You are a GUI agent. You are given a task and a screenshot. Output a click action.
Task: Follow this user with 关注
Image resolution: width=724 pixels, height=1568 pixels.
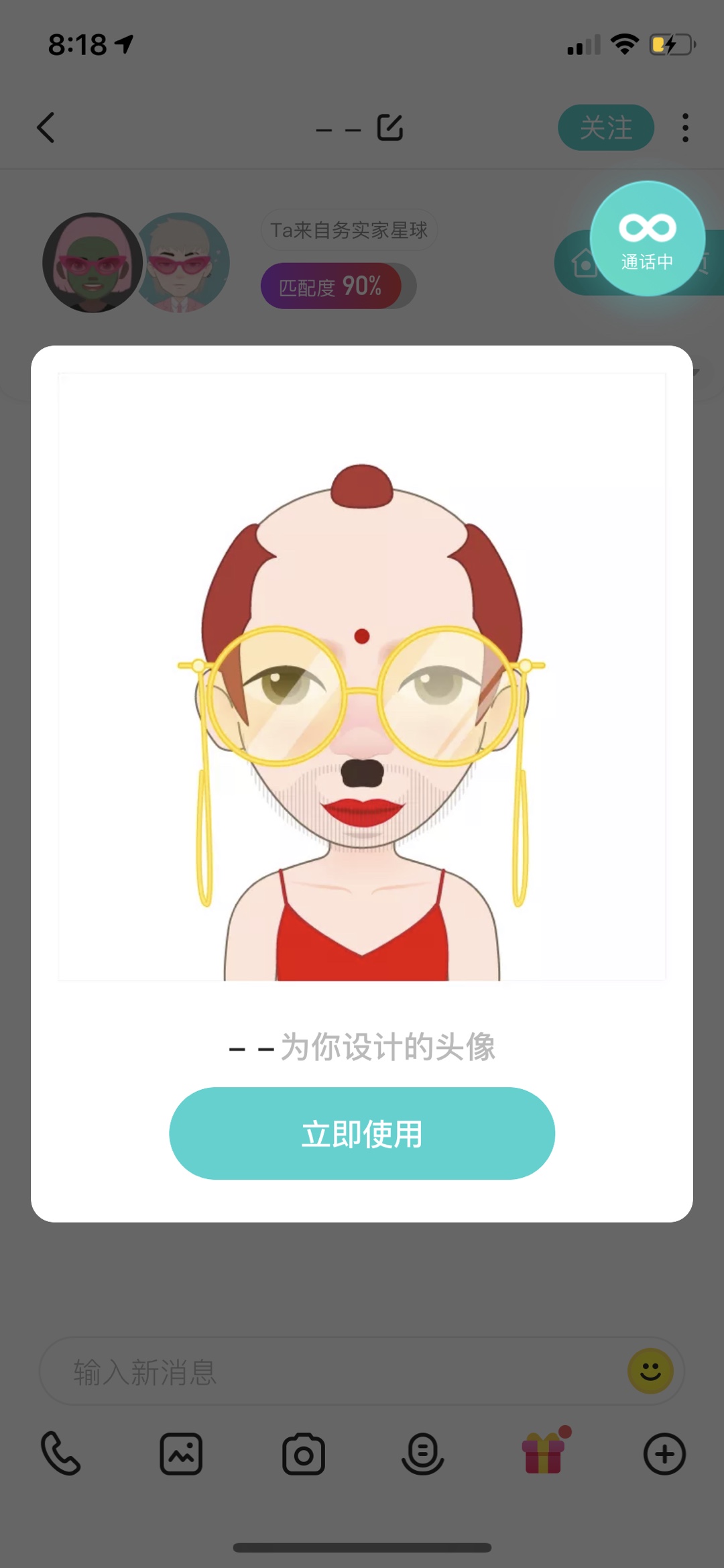606,127
